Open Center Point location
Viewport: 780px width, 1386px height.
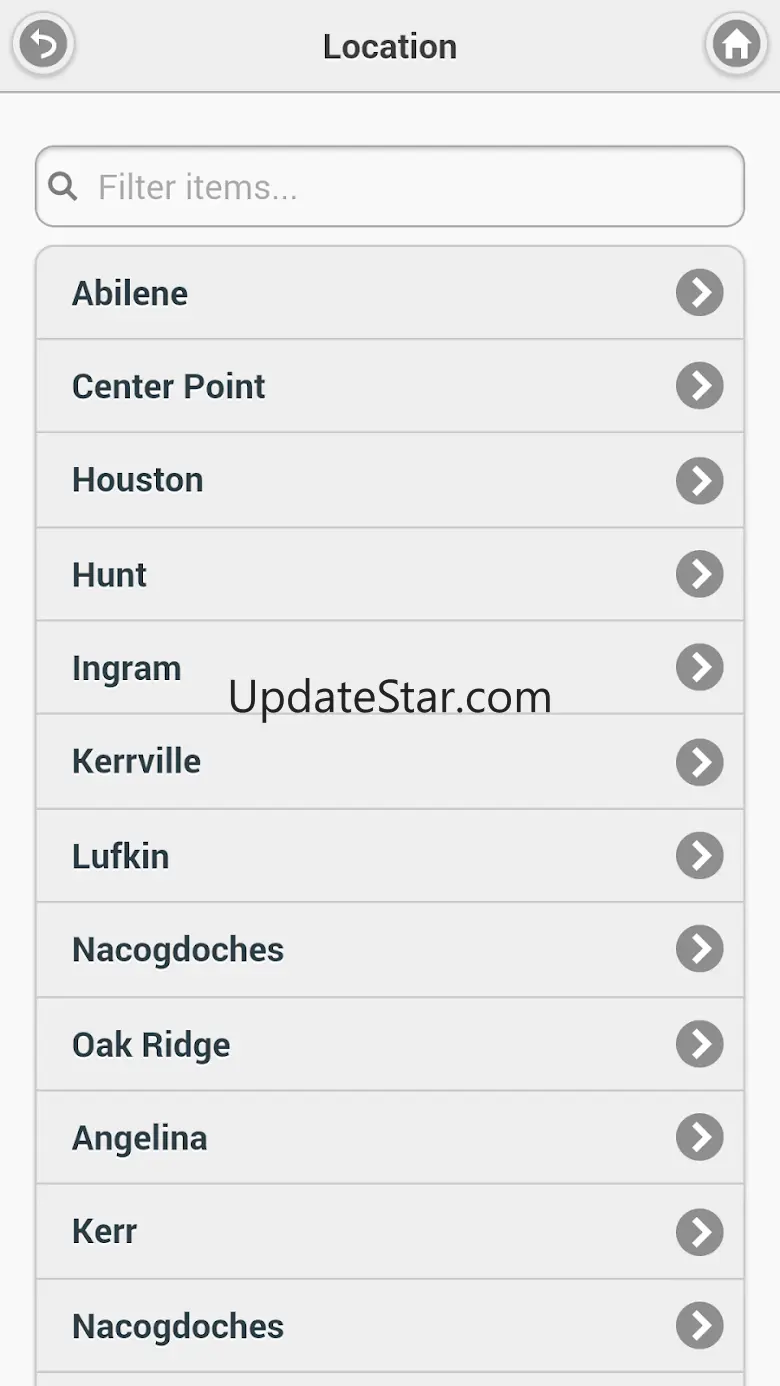(390, 386)
